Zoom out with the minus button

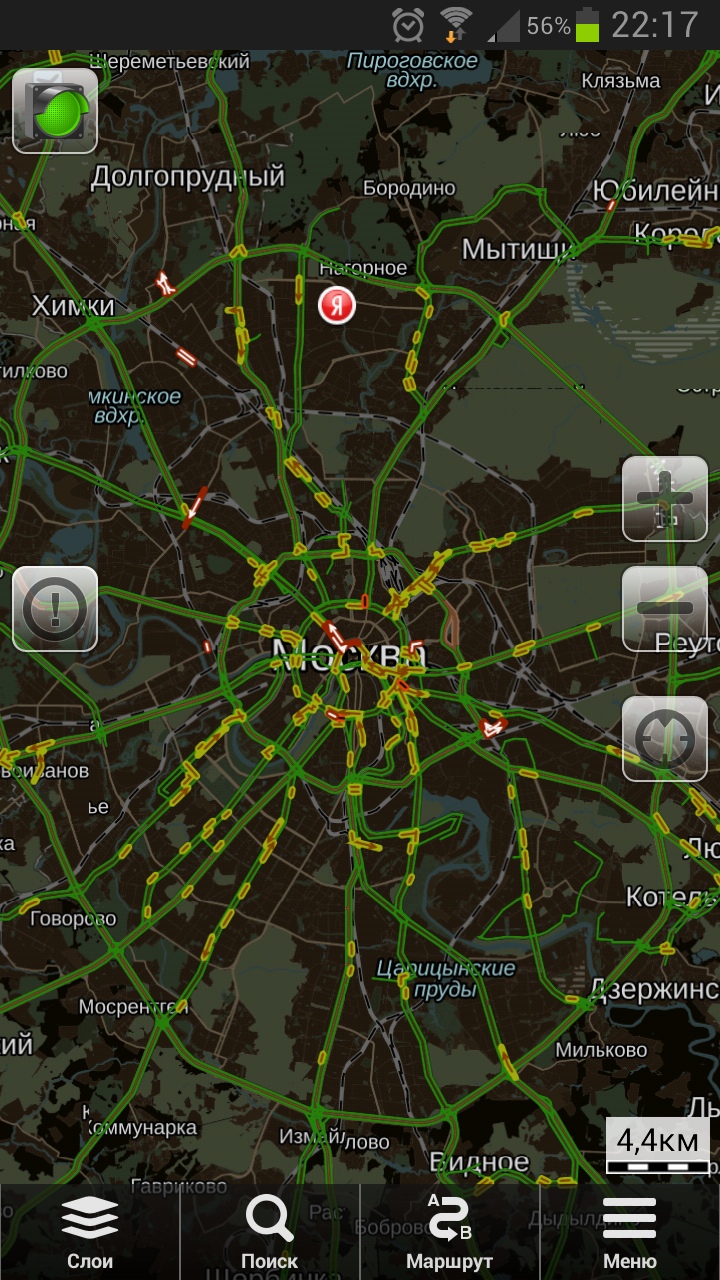pos(665,608)
